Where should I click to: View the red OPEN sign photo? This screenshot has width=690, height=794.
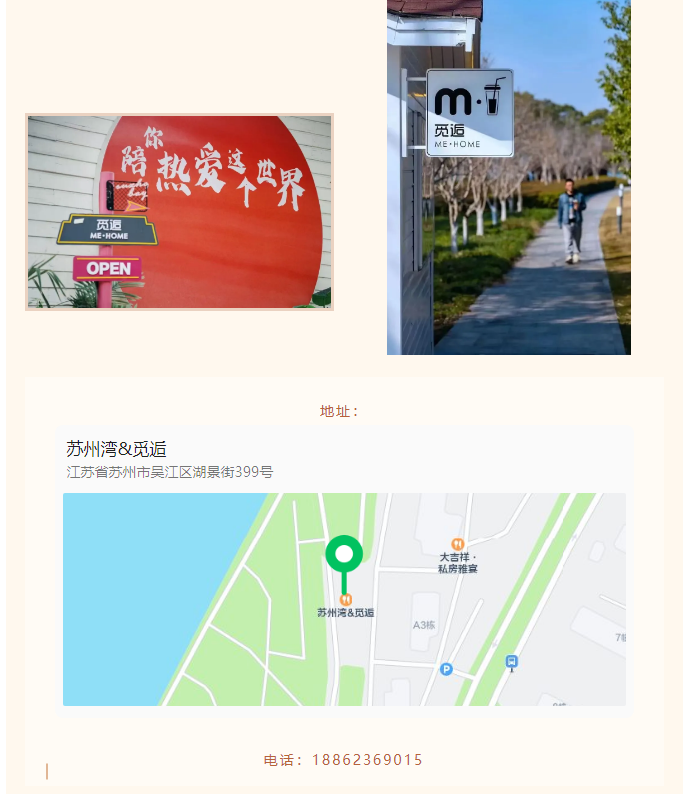[x=179, y=212]
